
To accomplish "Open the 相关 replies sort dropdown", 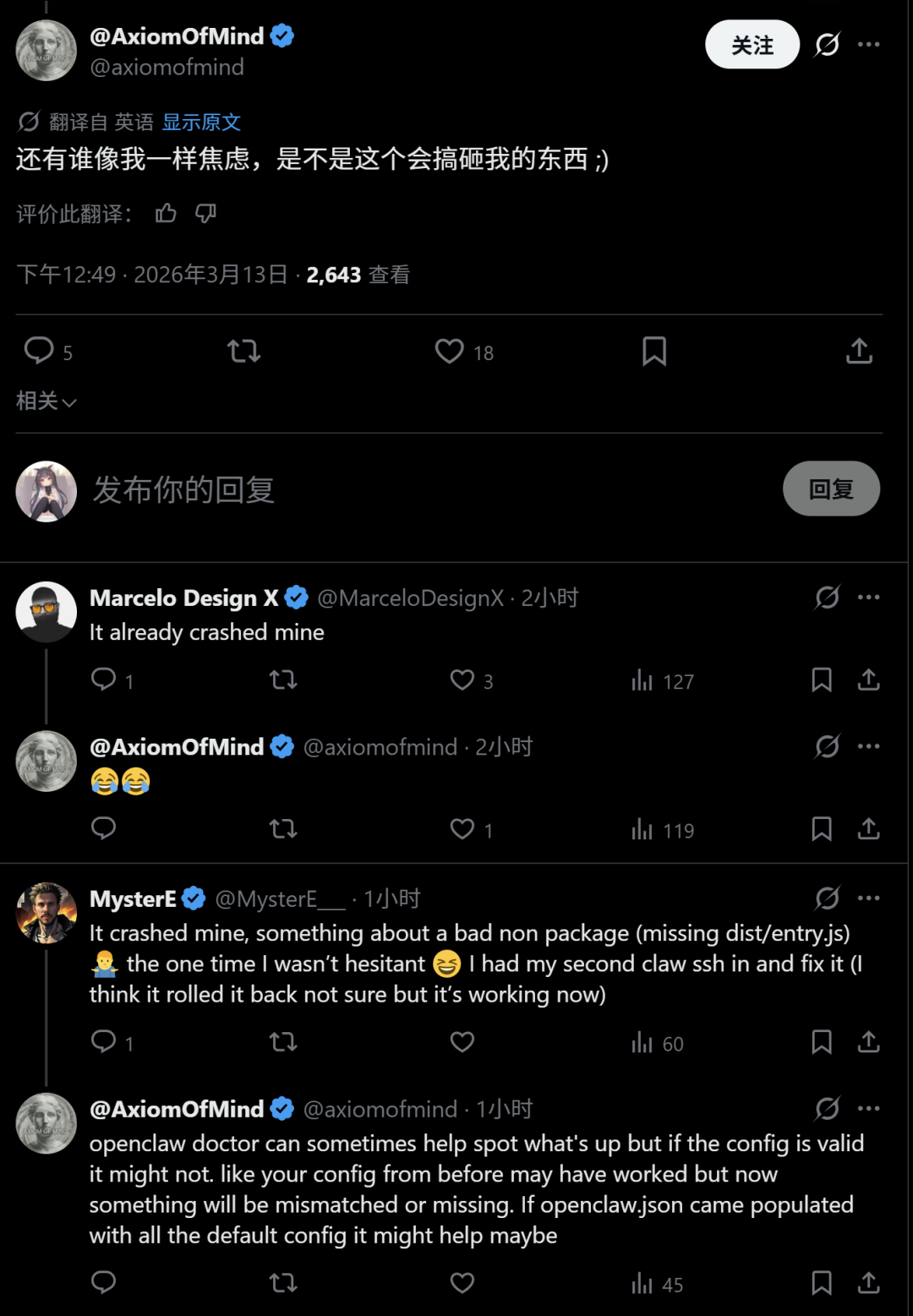I will [46, 401].
